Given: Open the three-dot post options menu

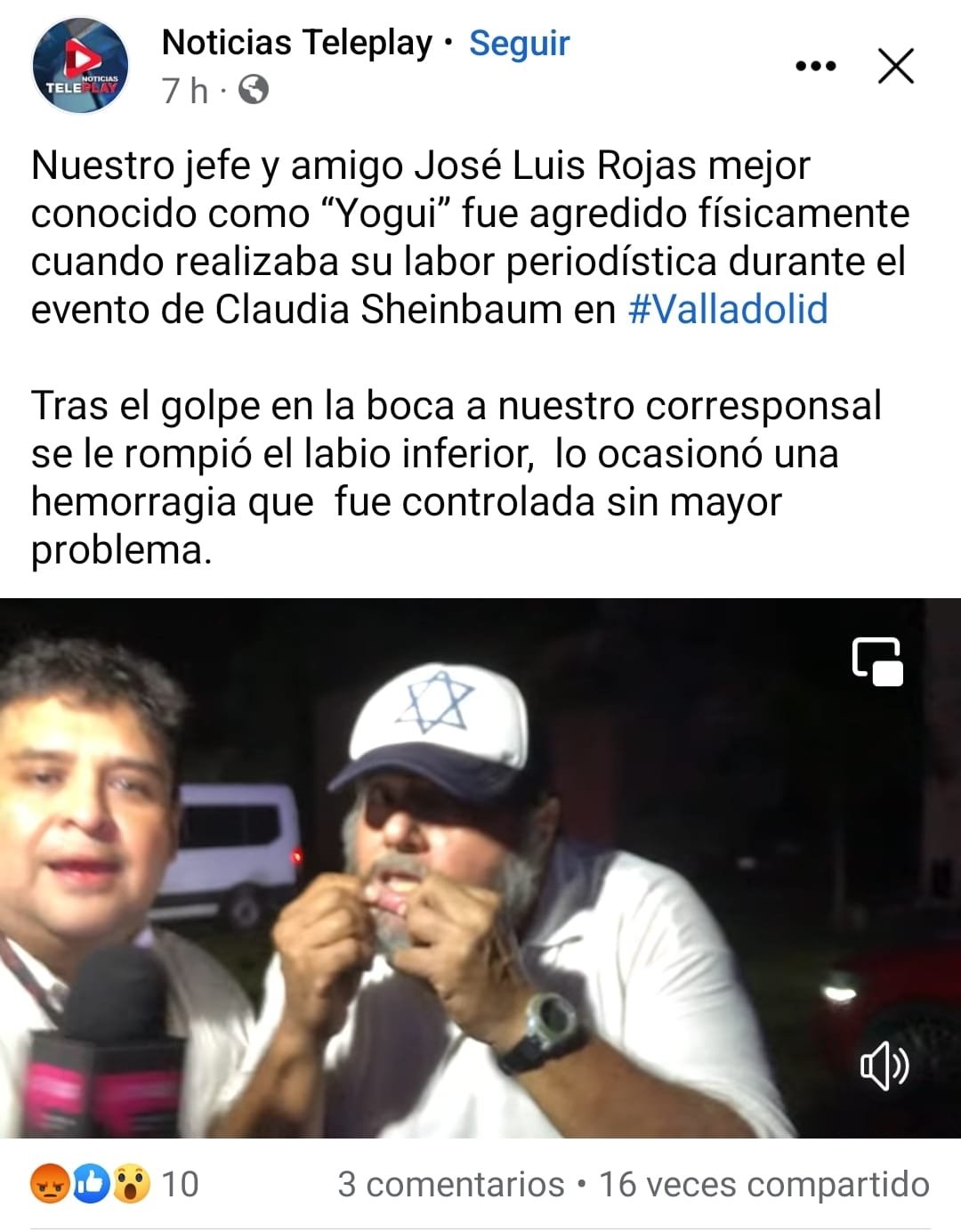Looking at the screenshot, I should coord(815,66).
